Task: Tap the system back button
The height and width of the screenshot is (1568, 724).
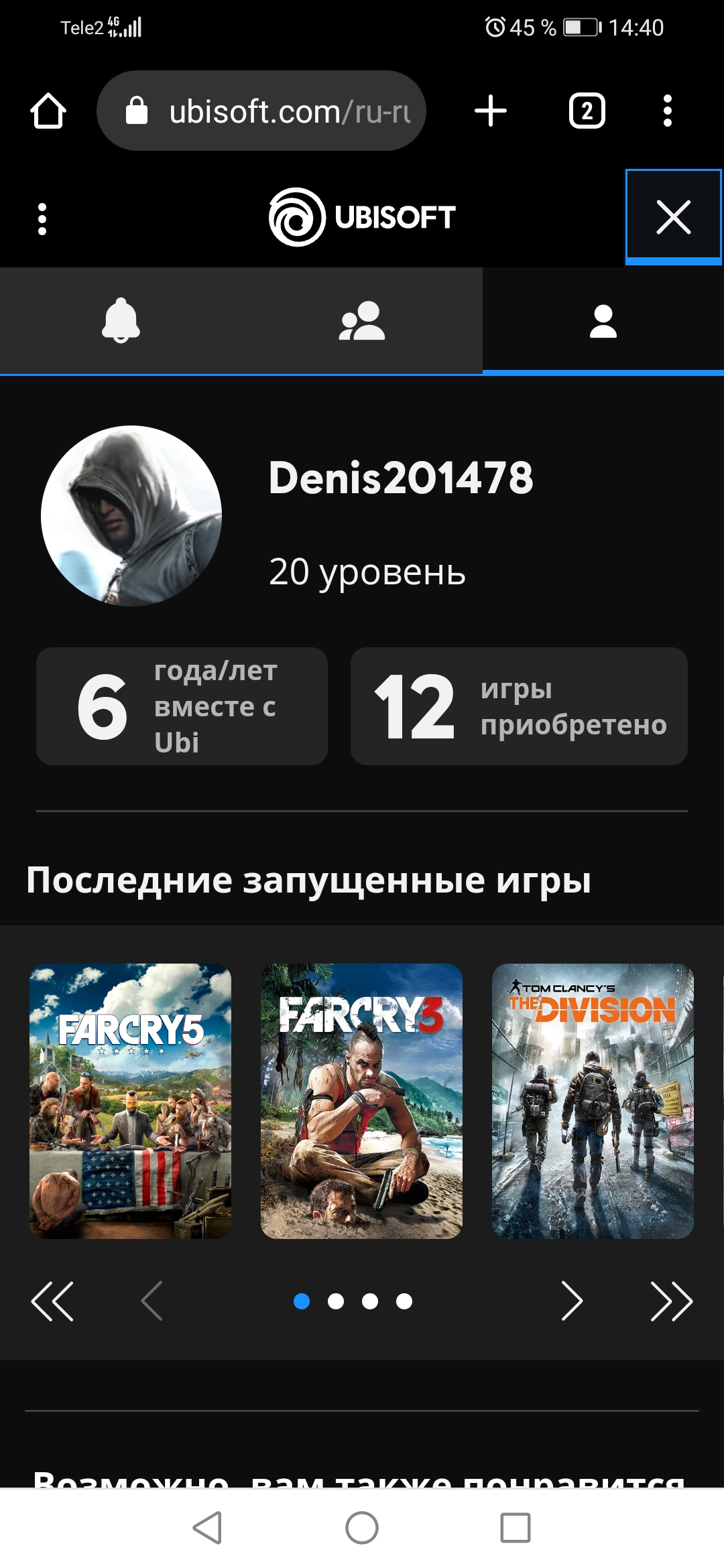Action: click(x=207, y=1528)
